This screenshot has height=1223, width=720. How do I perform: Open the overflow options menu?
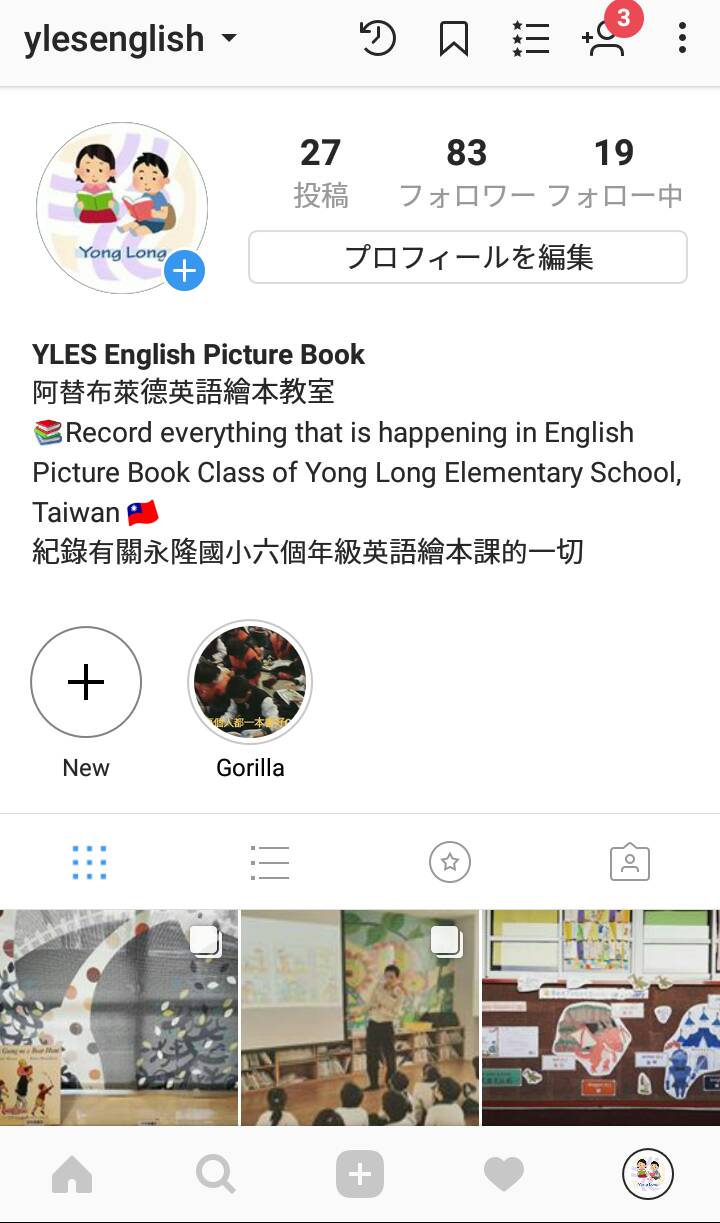click(682, 39)
